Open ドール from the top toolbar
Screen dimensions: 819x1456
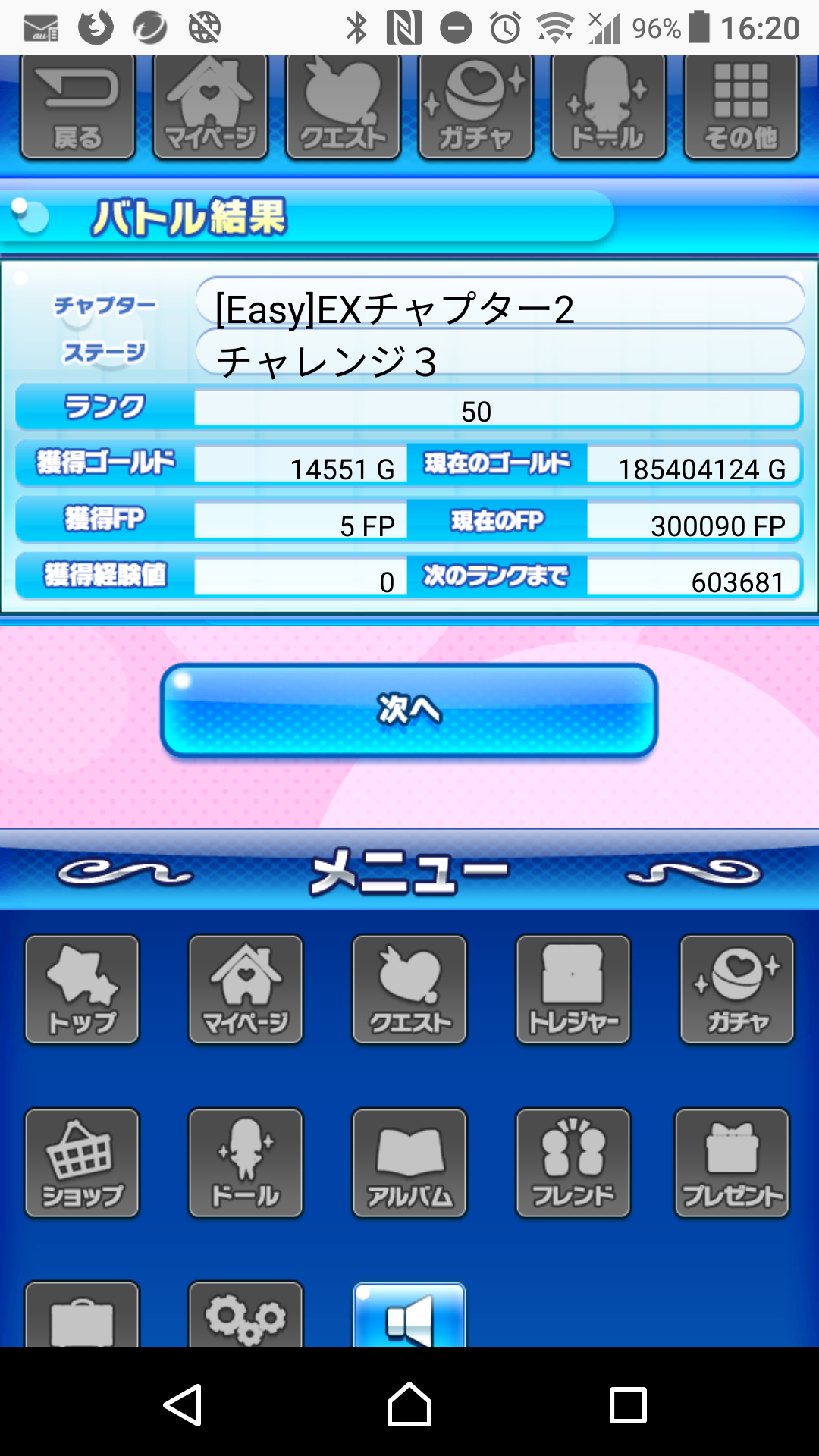point(608,107)
